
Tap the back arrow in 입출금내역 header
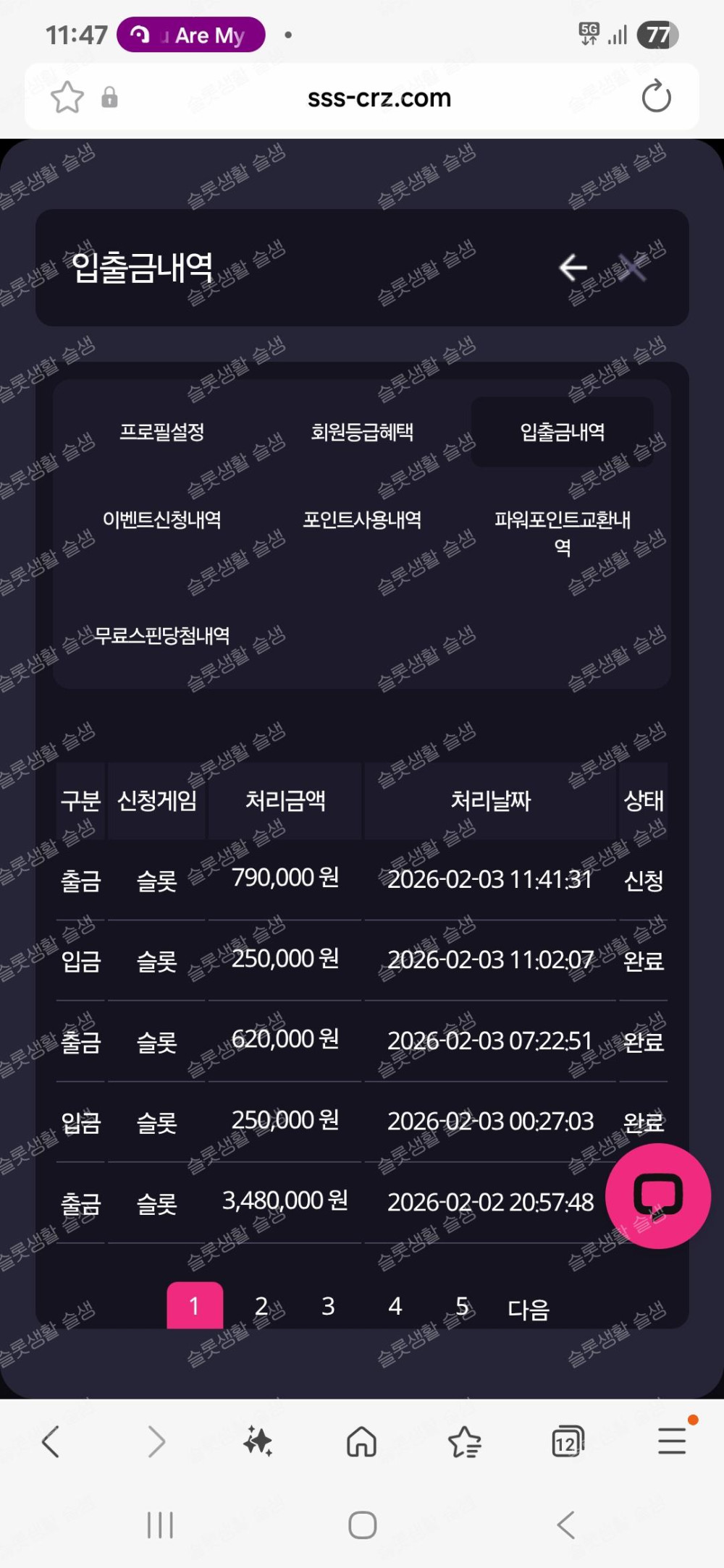coord(573,268)
